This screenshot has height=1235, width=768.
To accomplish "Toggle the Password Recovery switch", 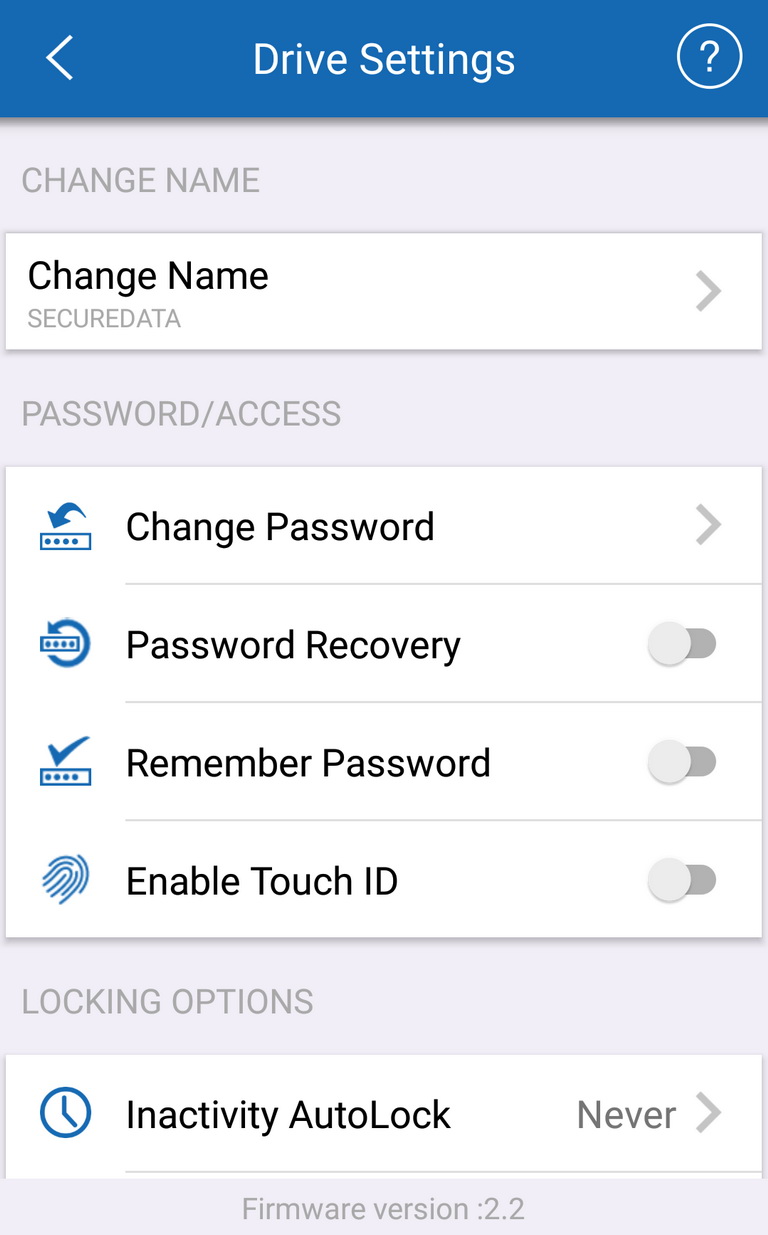I will click(x=683, y=644).
